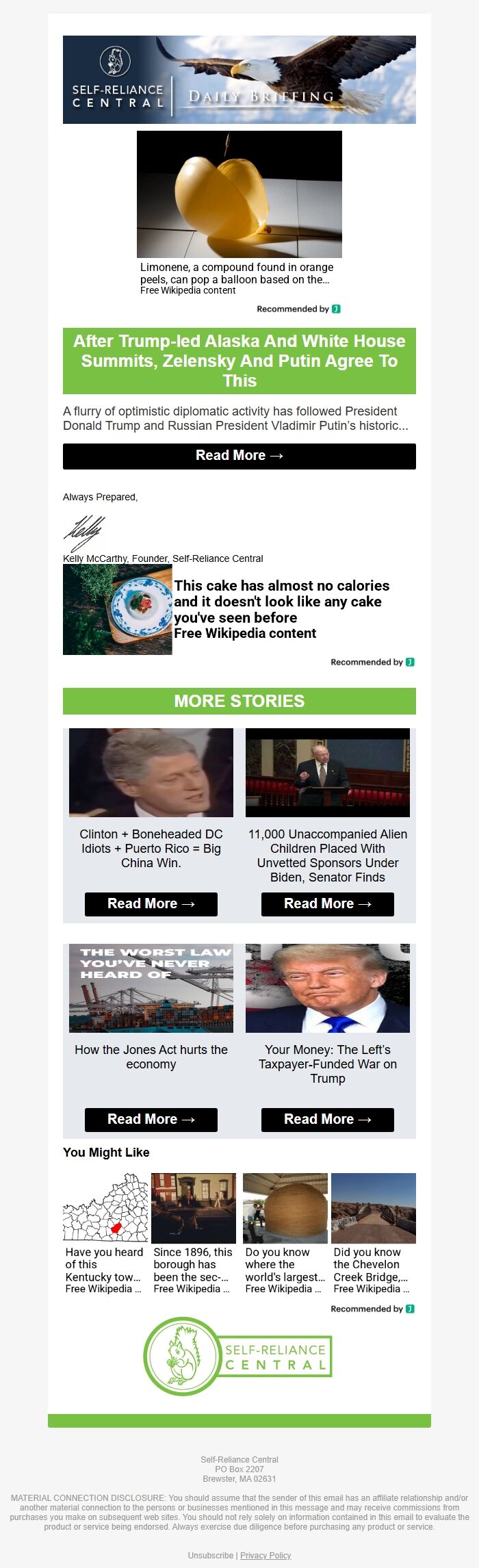Open the Kentucky town Wikipedia recommendation

(x=105, y=1264)
